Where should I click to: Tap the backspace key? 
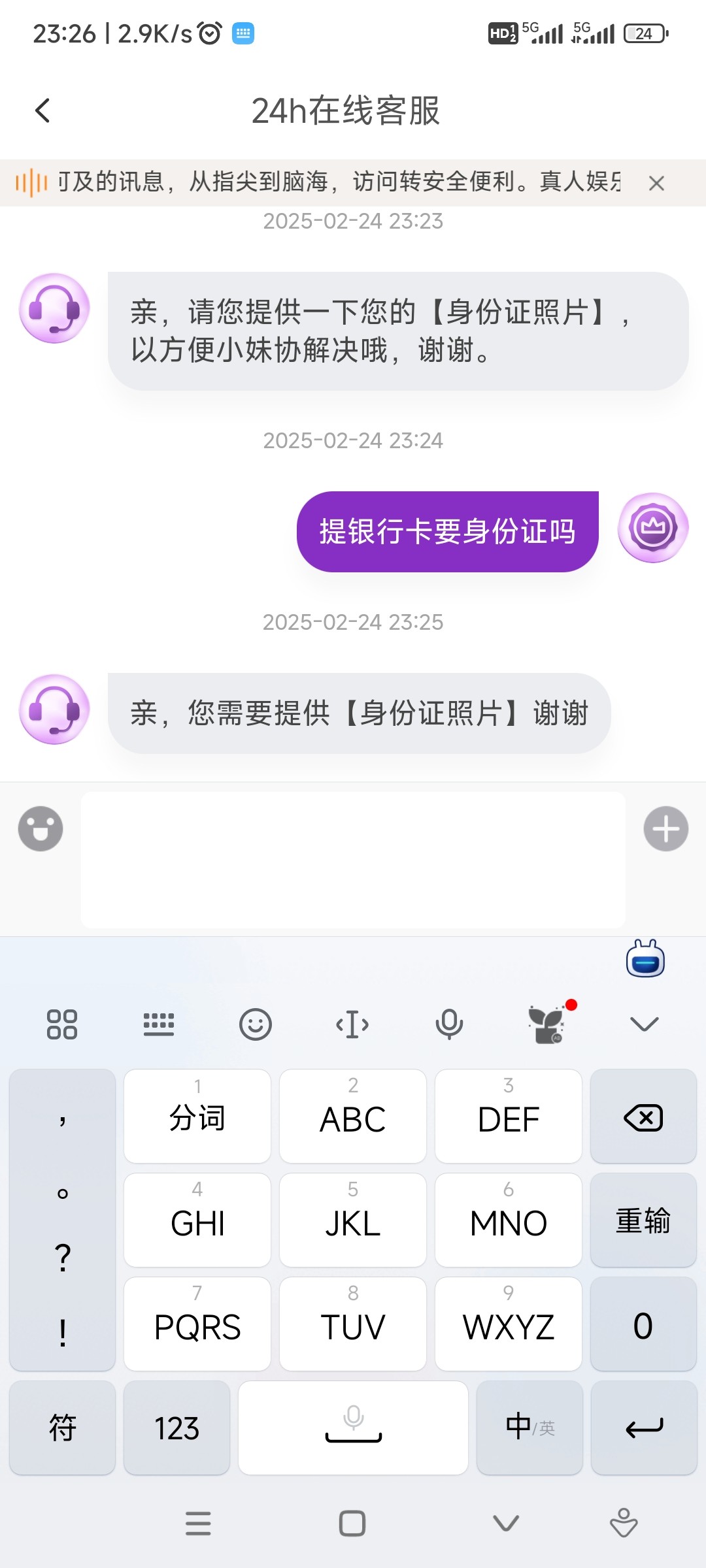click(x=643, y=1117)
